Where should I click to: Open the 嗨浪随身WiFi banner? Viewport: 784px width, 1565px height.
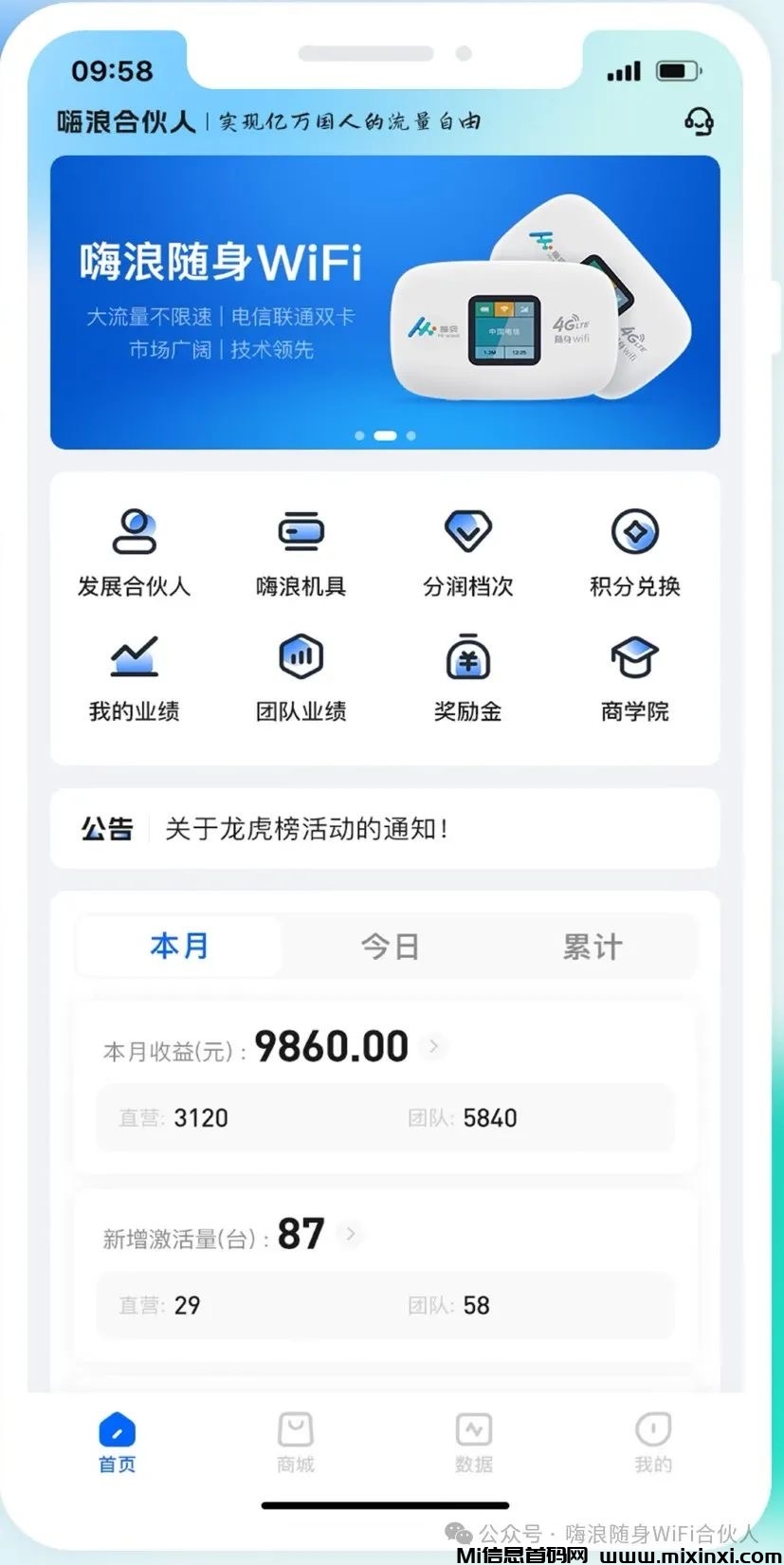point(385,302)
